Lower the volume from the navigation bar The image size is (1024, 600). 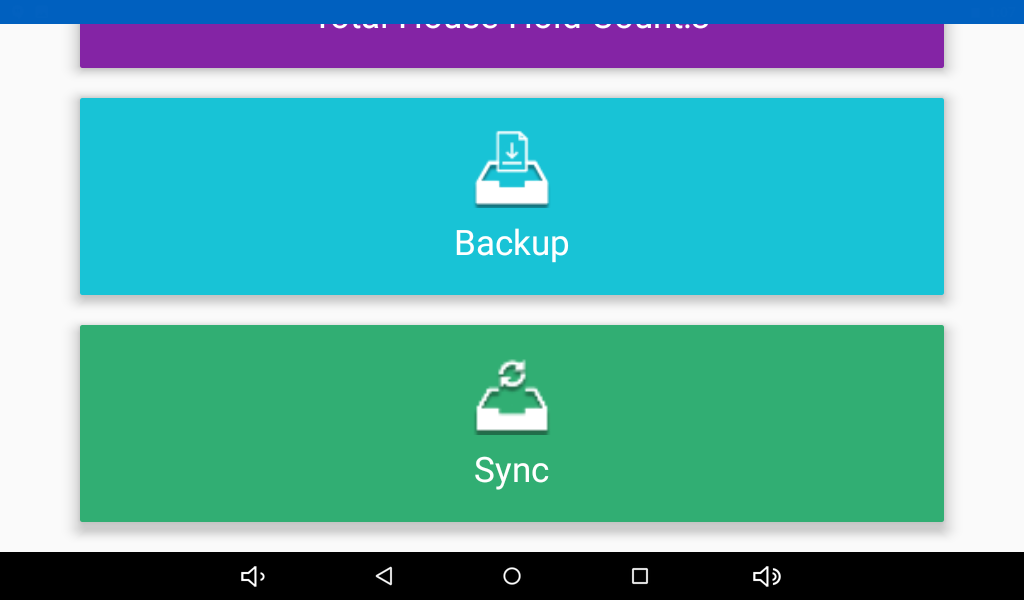tap(253, 576)
